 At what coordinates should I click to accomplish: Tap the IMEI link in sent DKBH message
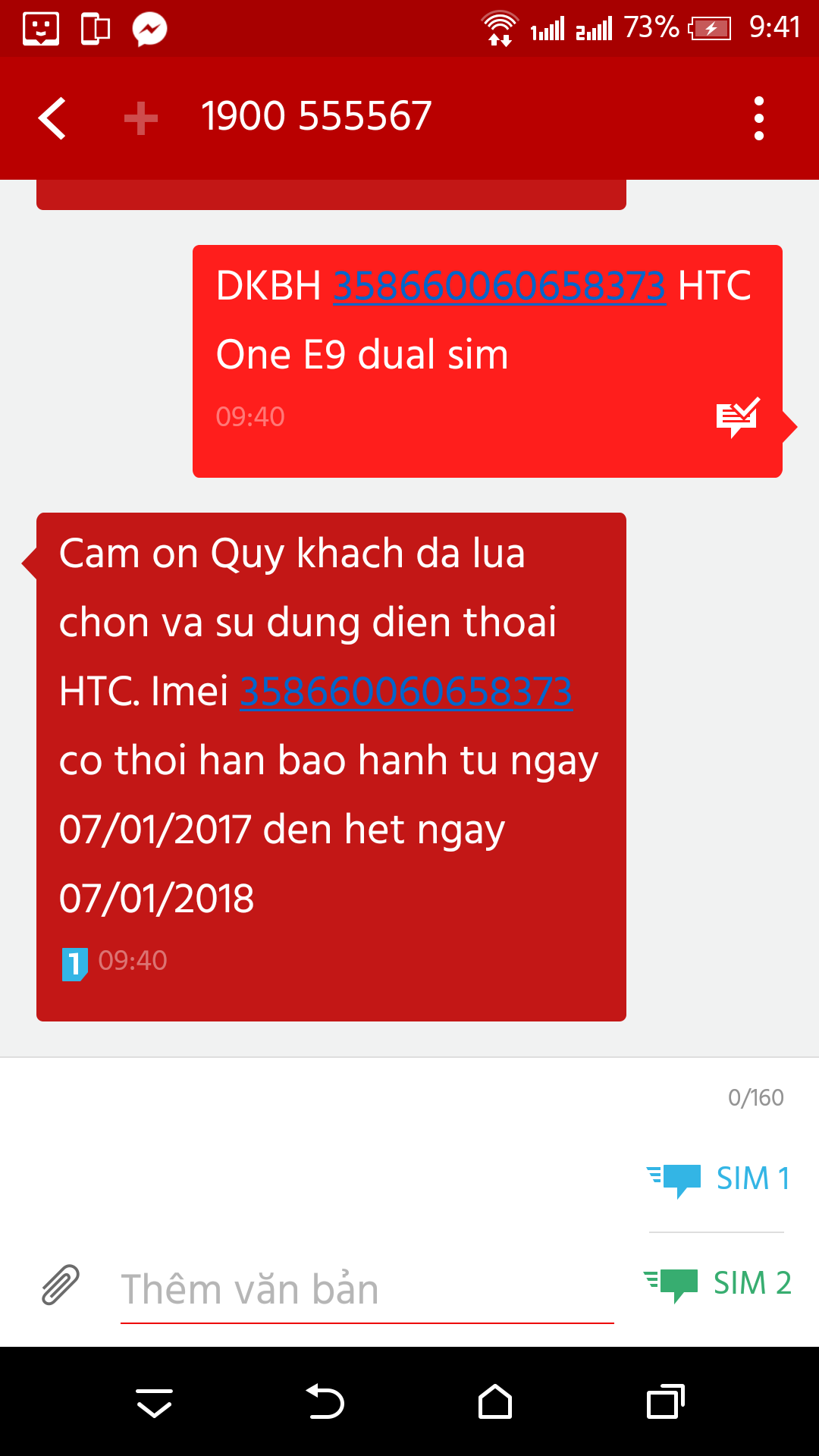point(500,286)
